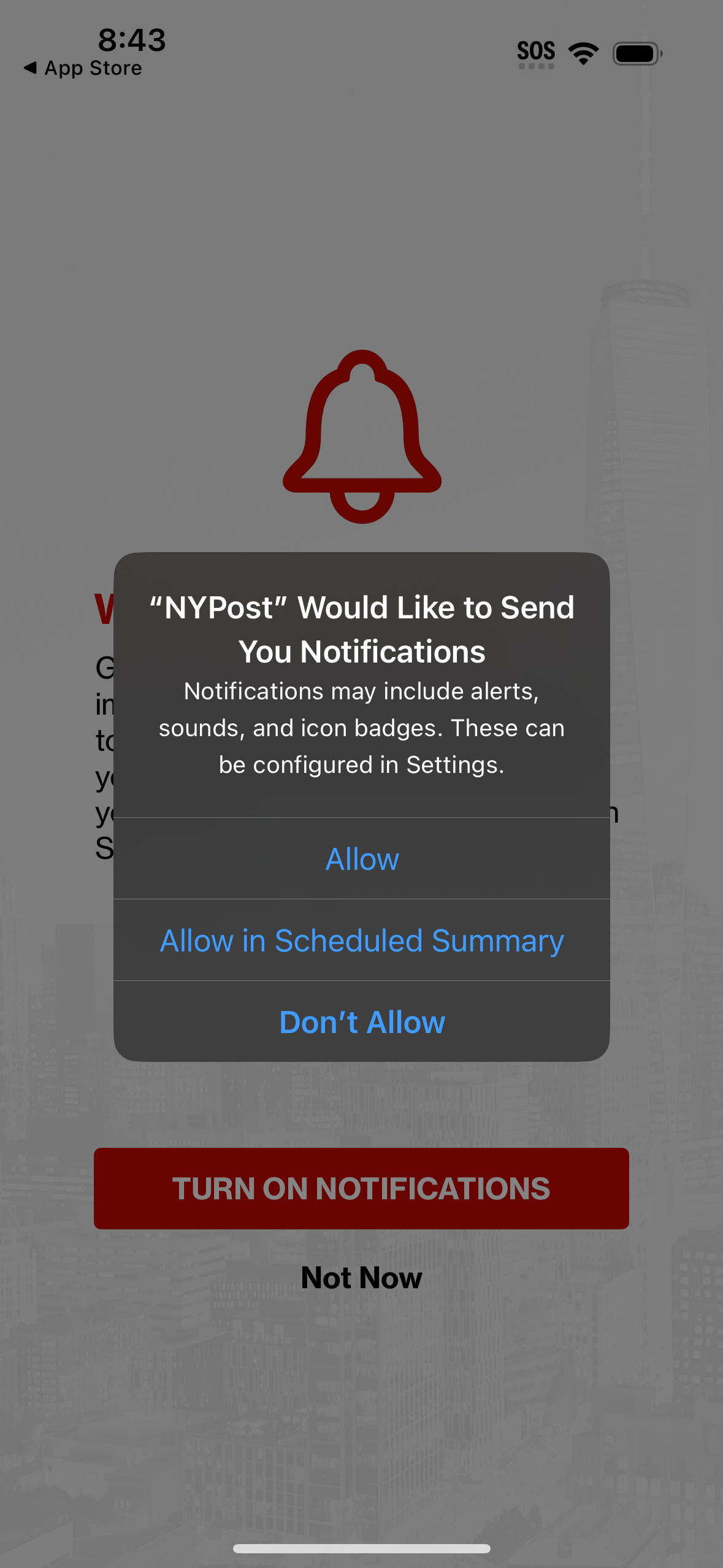Tap the clock showing 8:43
Screen dimensions: 723x1568
pos(131,42)
